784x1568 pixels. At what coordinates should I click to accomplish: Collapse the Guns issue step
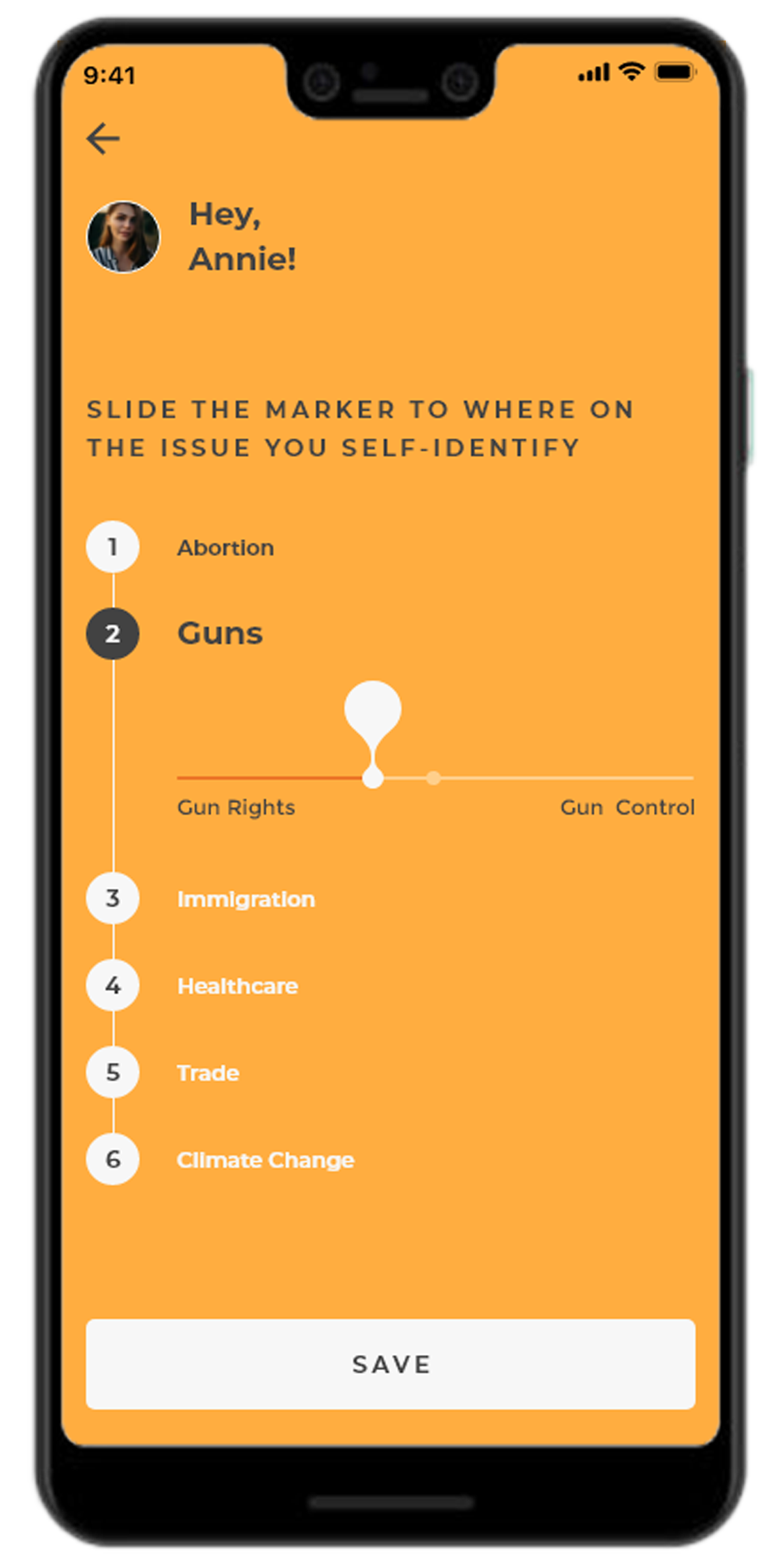tap(220, 633)
